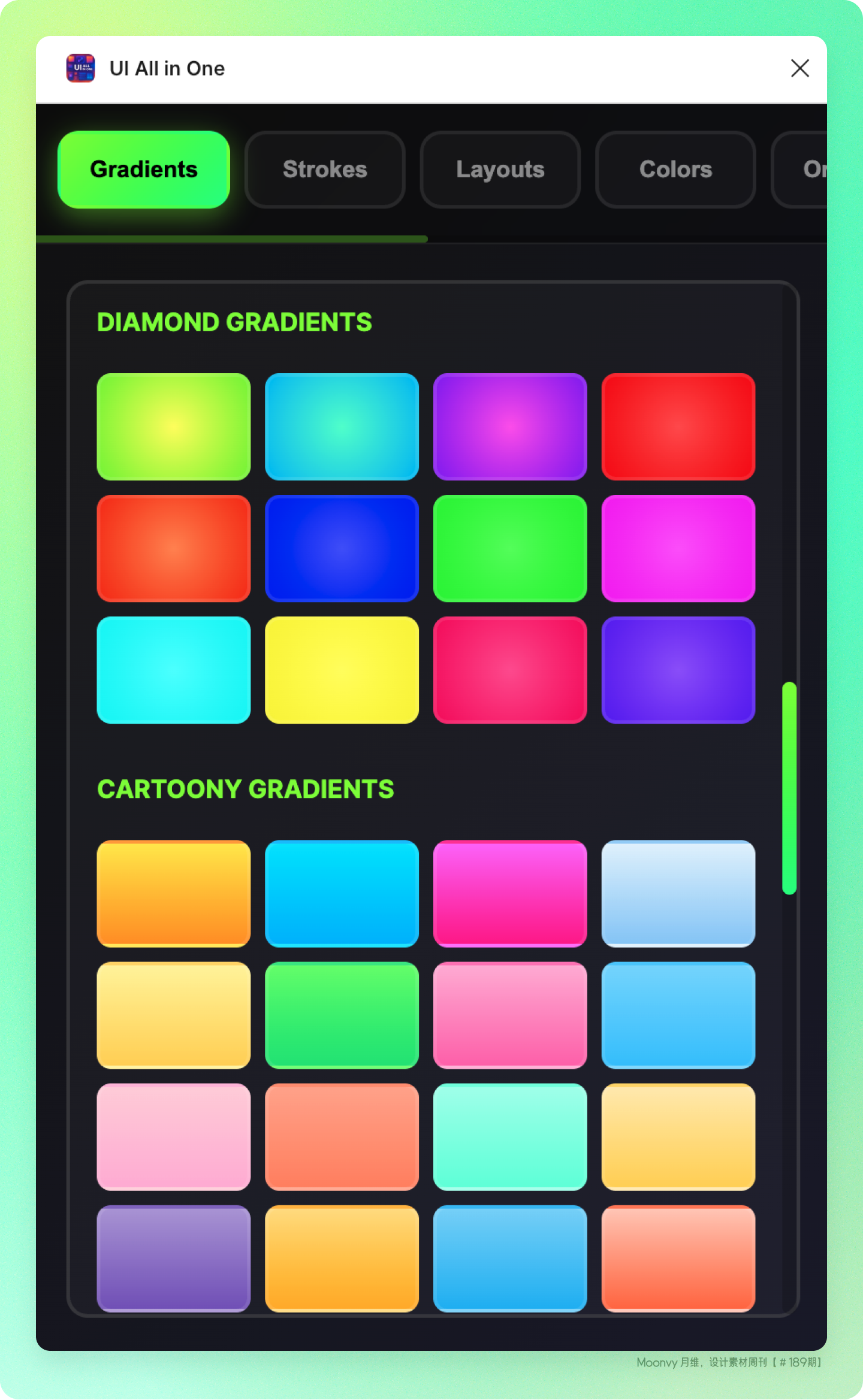863x1400 pixels.
Task: Open the Layouts tab
Action: coord(500,170)
